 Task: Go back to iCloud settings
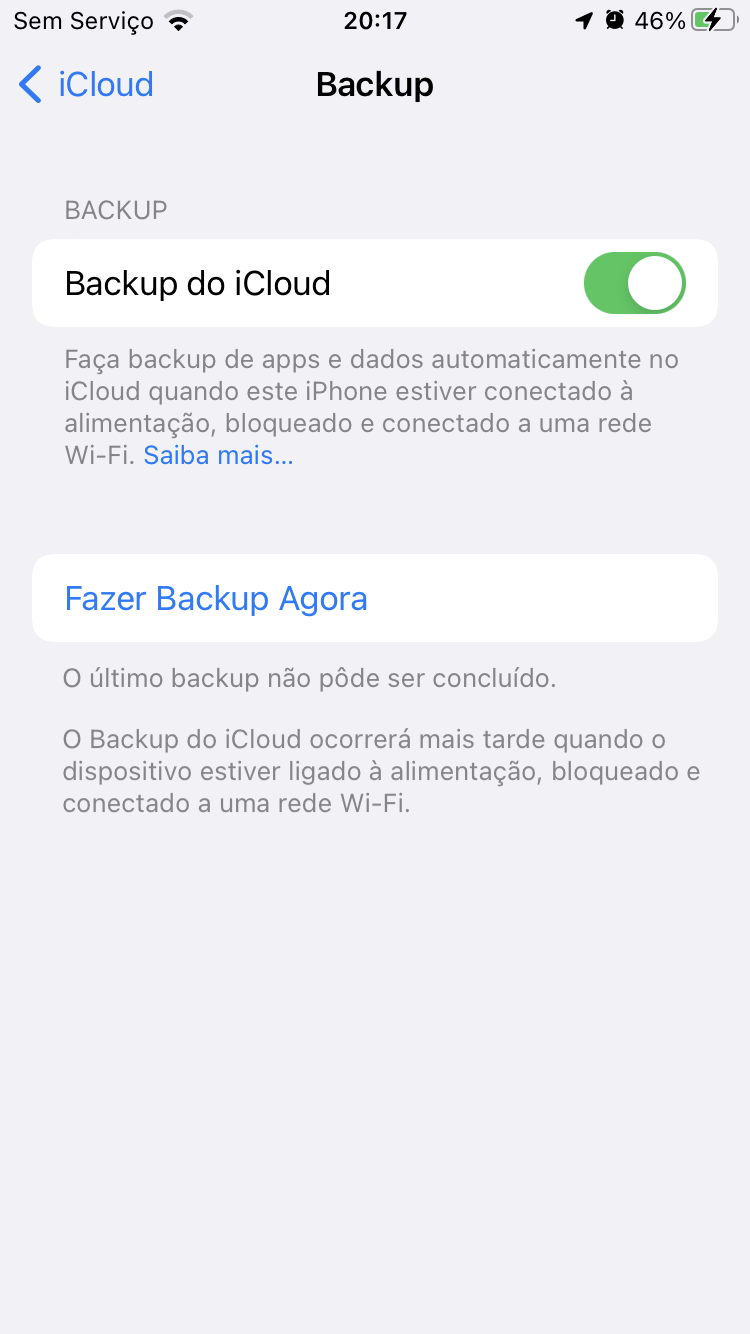[x=86, y=85]
